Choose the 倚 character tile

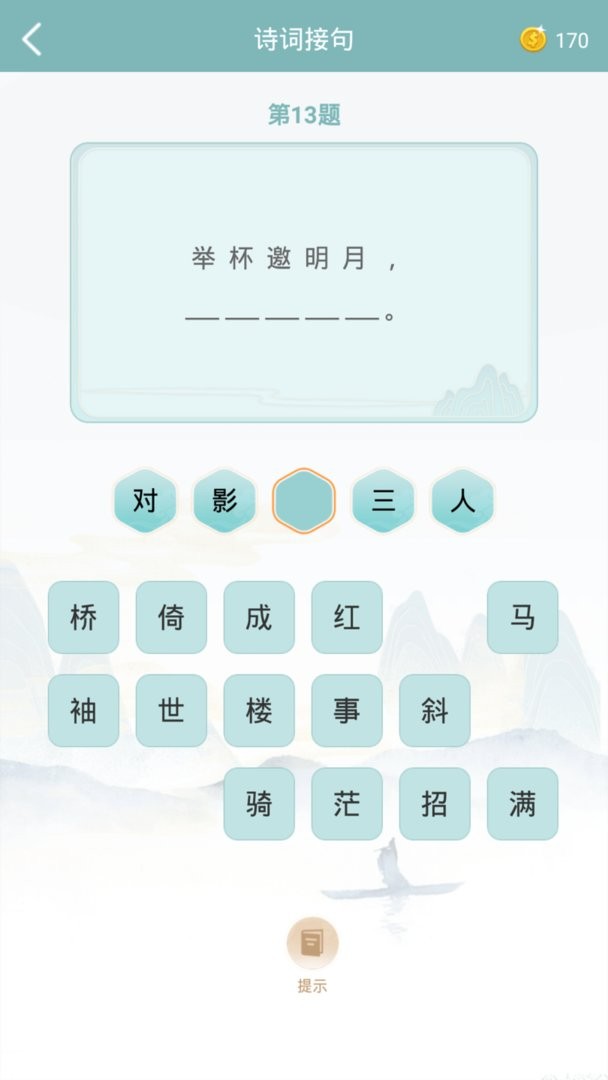[171, 617]
